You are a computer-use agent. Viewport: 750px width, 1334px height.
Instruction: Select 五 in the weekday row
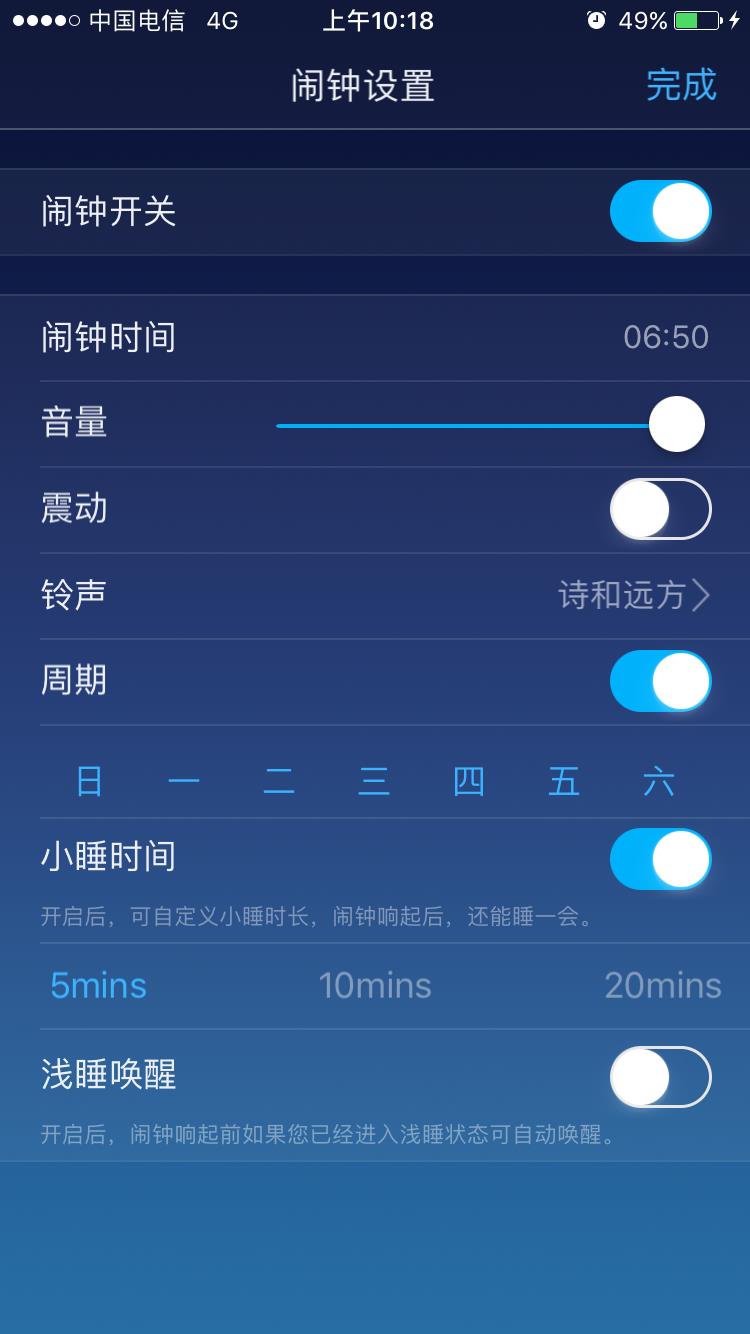(x=564, y=781)
